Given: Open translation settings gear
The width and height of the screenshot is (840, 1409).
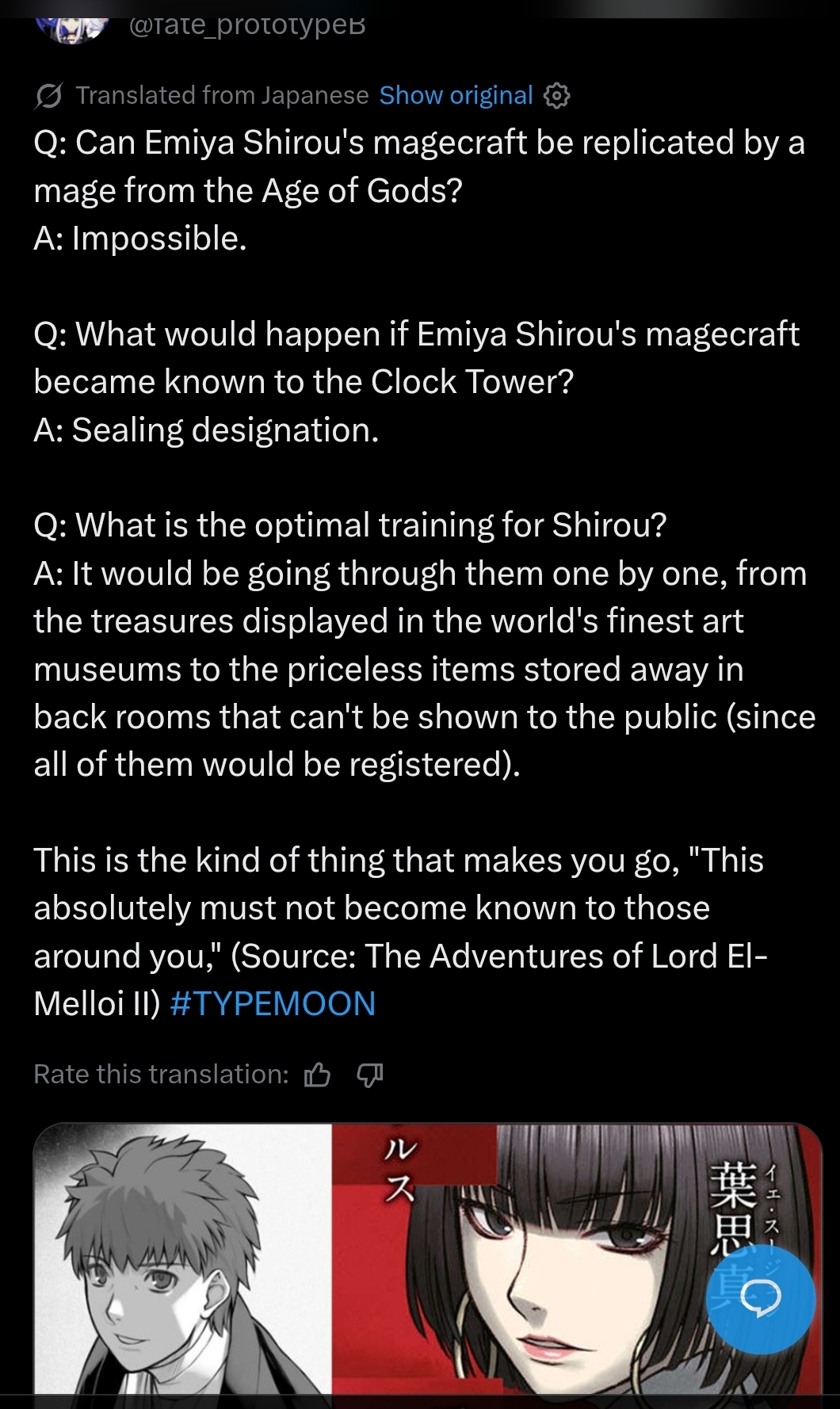Looking at the screenshot, I should click(x=557, y=96).
